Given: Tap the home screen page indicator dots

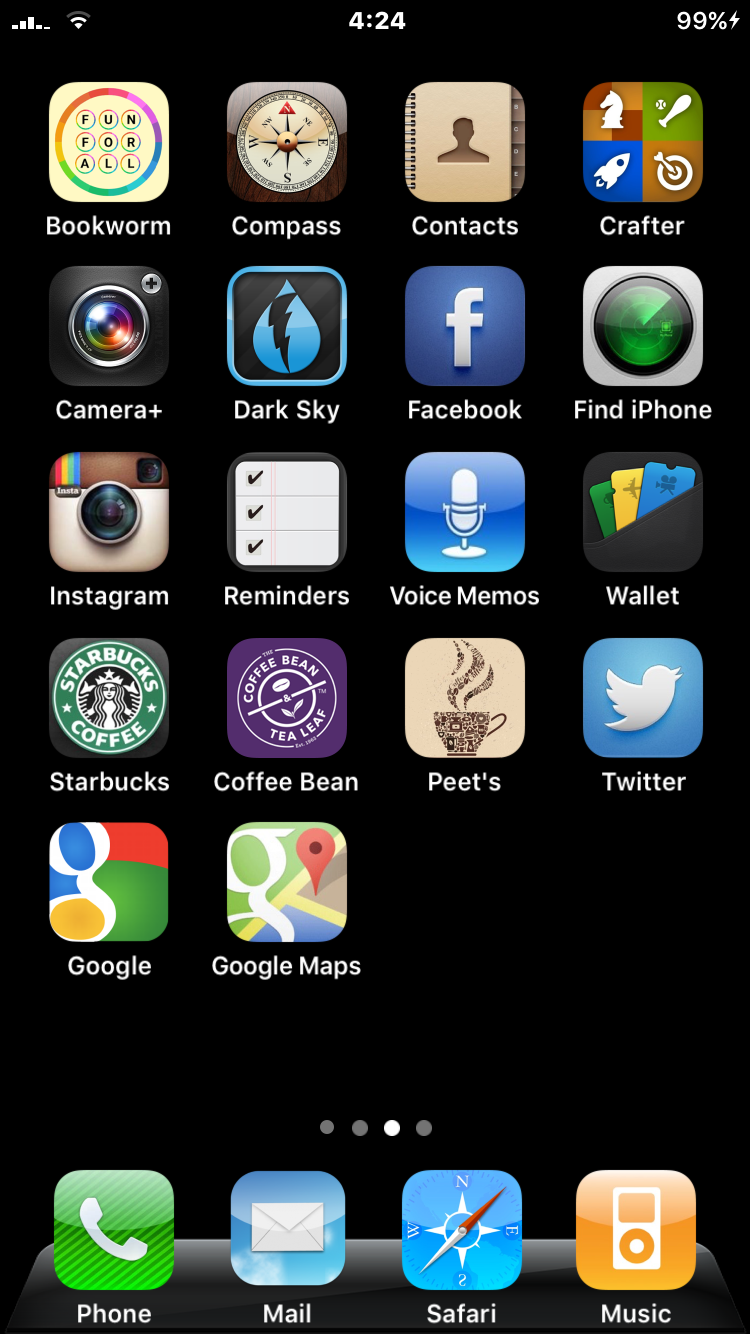Looking at the screenshot, I should (x=375, y=1128).
